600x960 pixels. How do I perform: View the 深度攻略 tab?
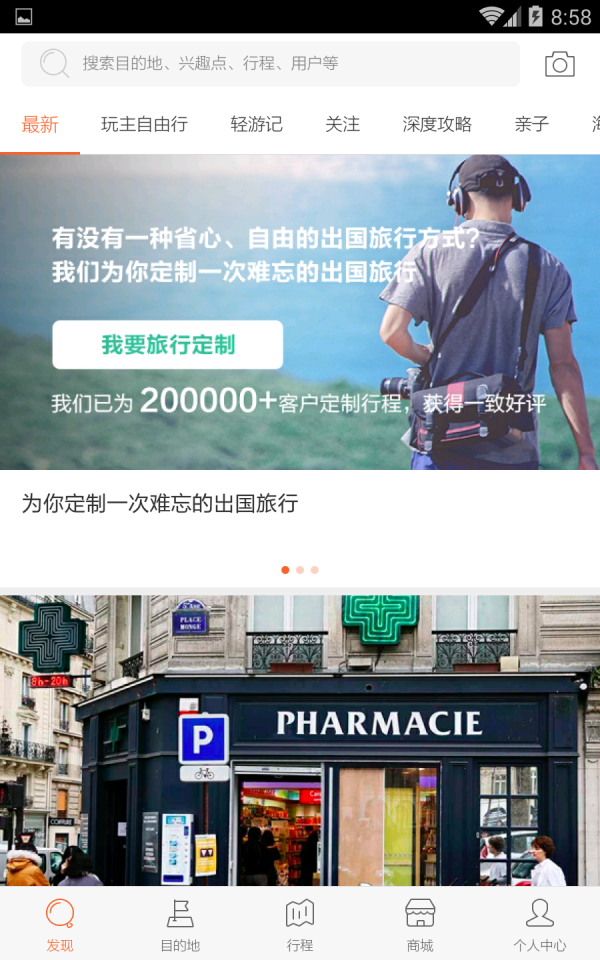[x=437, y=125]
